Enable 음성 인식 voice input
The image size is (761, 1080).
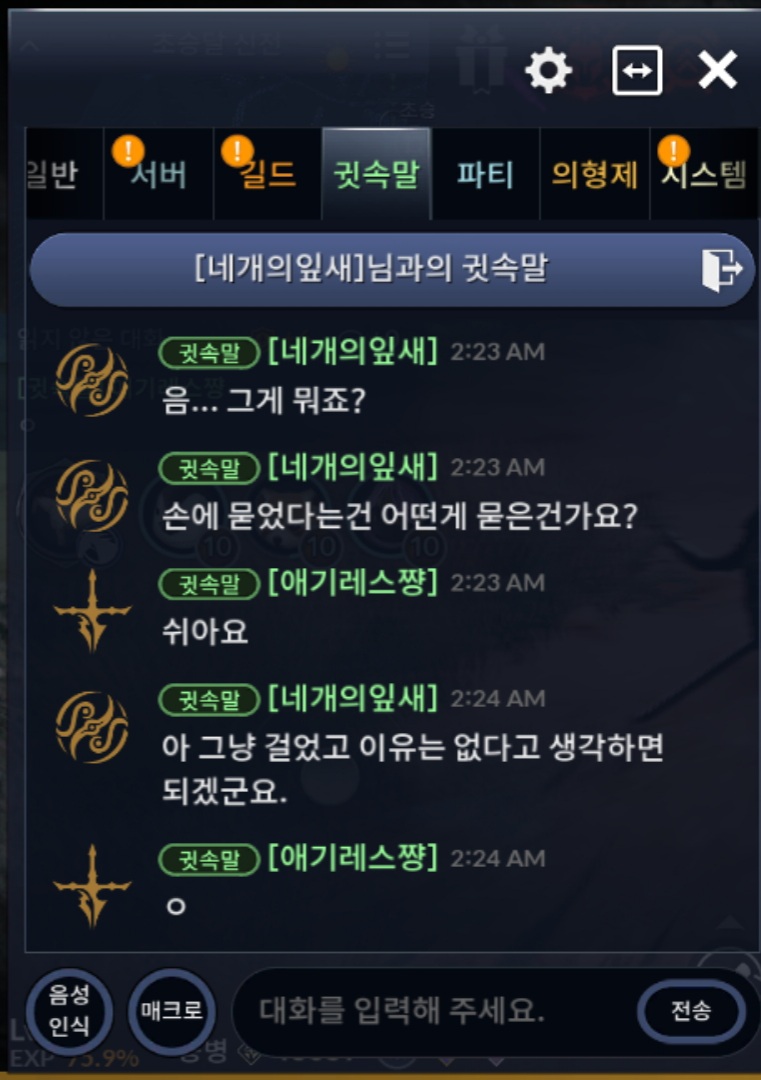pyautogui.click(x=69, y=1010)
